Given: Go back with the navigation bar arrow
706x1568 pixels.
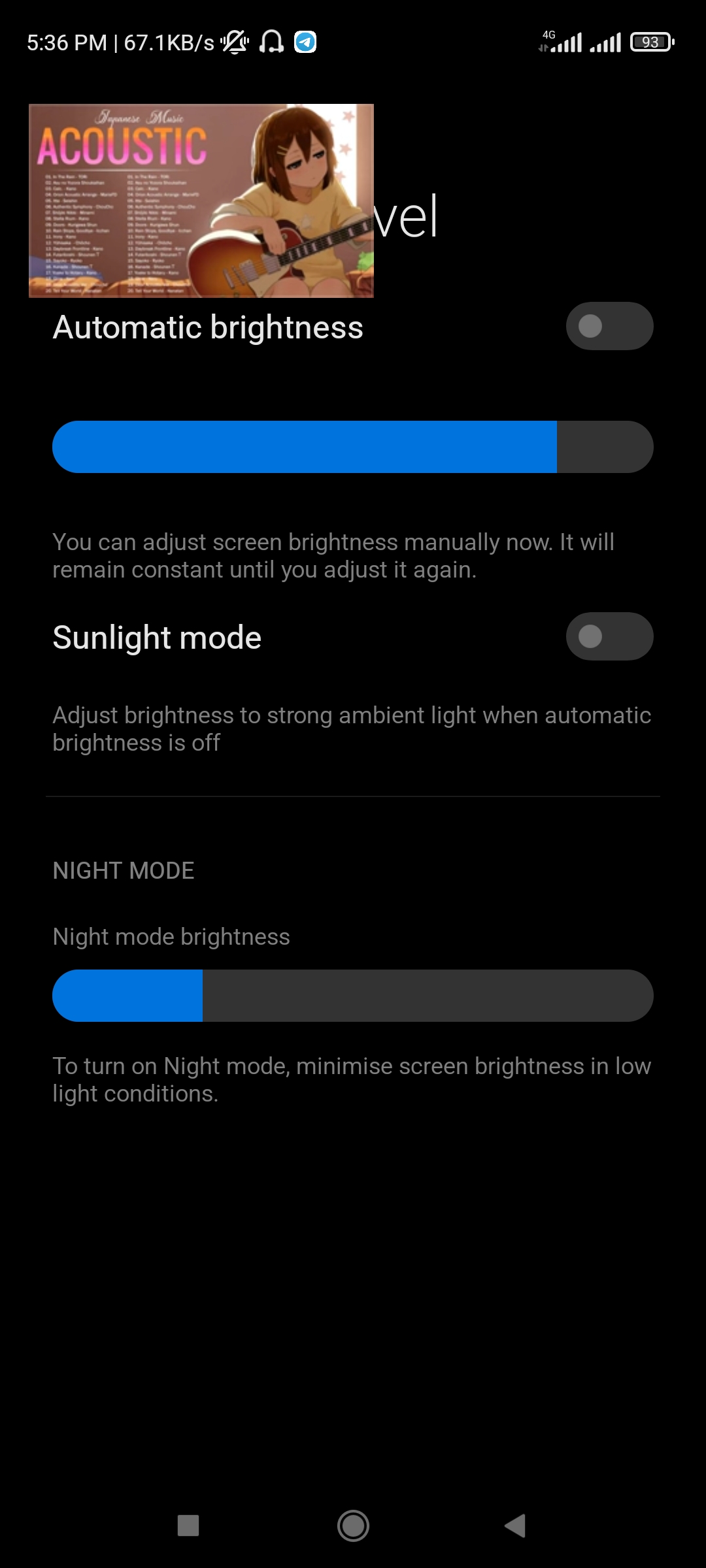Looking at the screenshot, I should 515,1526.
